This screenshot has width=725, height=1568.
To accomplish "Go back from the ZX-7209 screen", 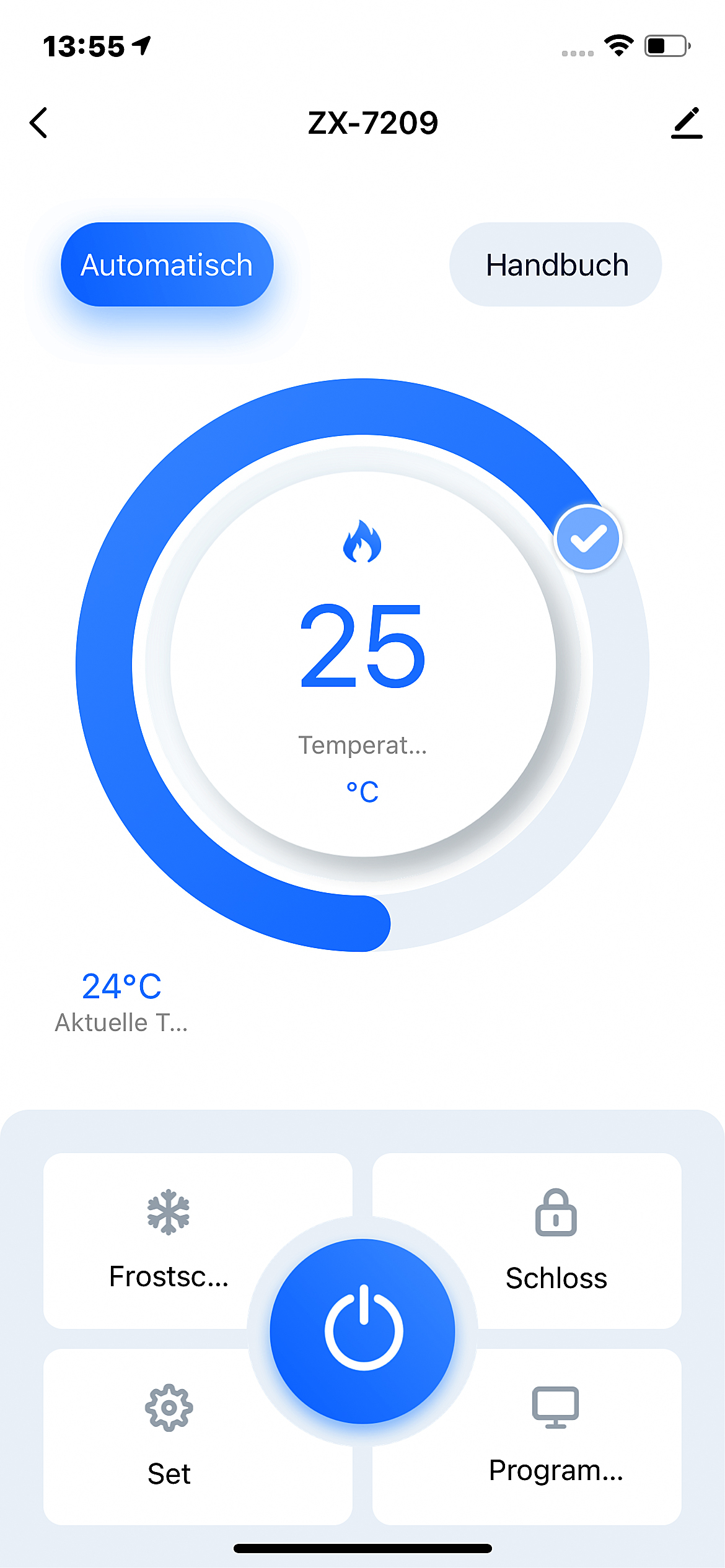I will pos(38,123).
